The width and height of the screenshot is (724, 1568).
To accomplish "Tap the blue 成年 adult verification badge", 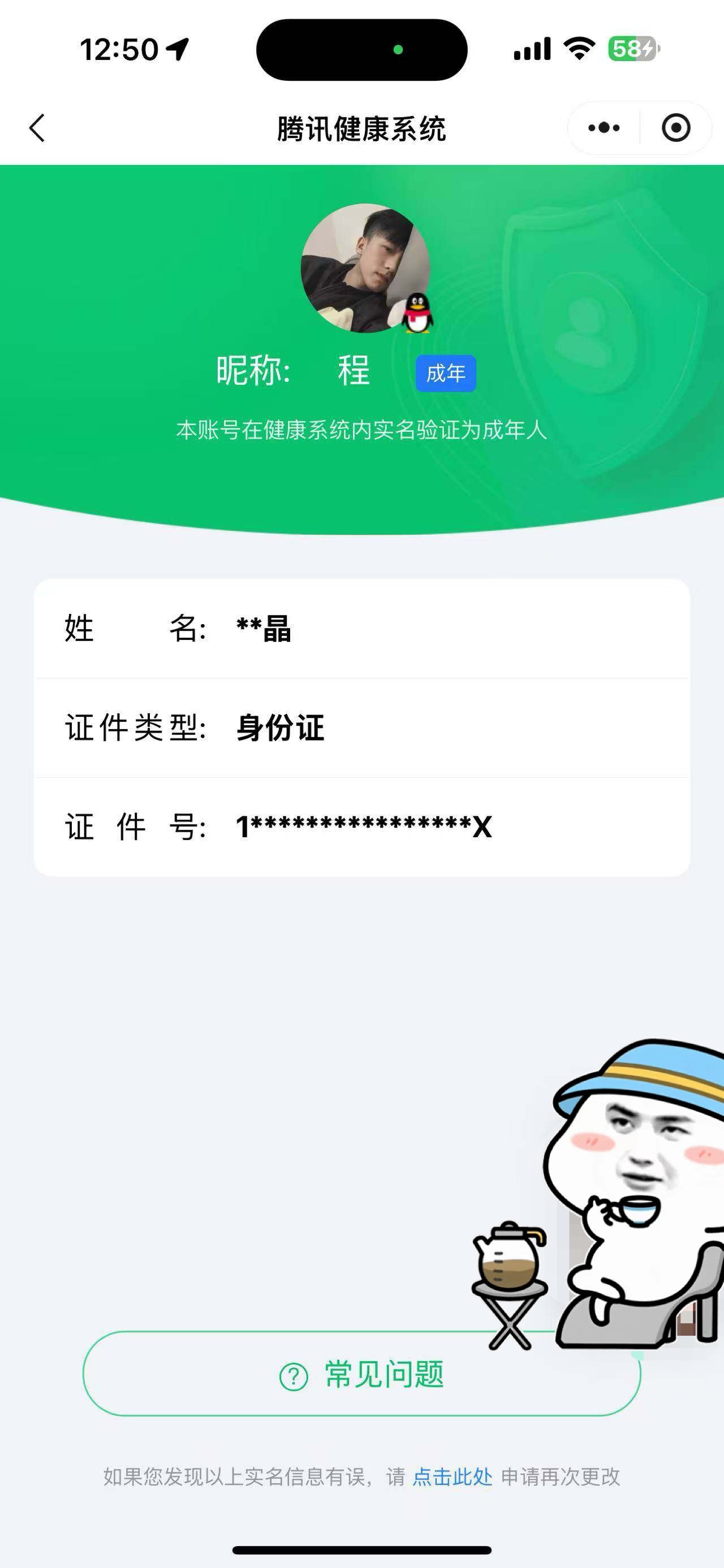I will [445, 373].
